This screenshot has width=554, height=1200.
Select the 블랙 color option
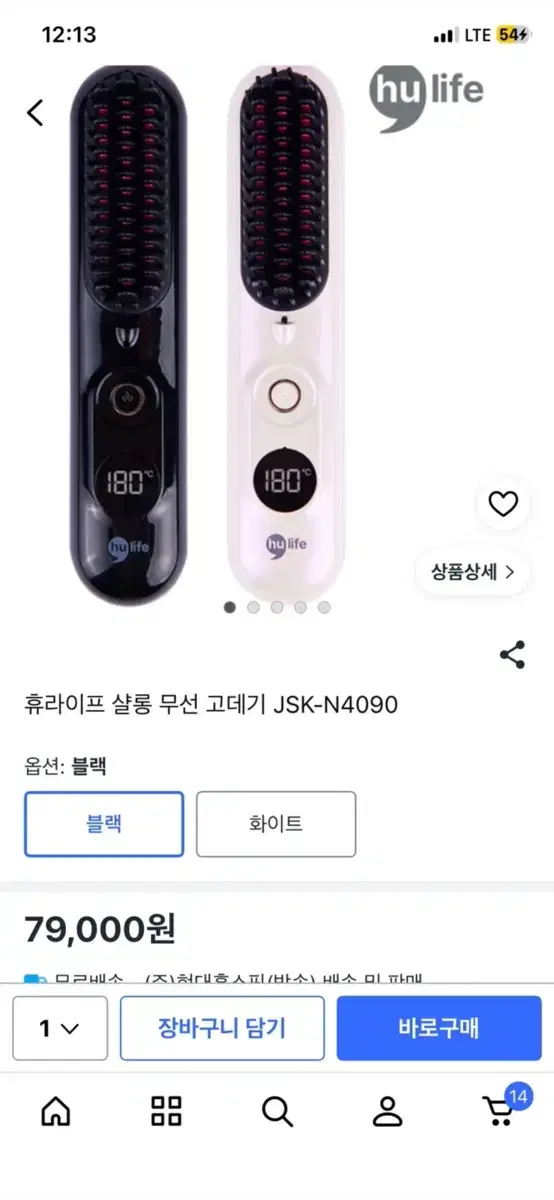[x=104, y=824]
